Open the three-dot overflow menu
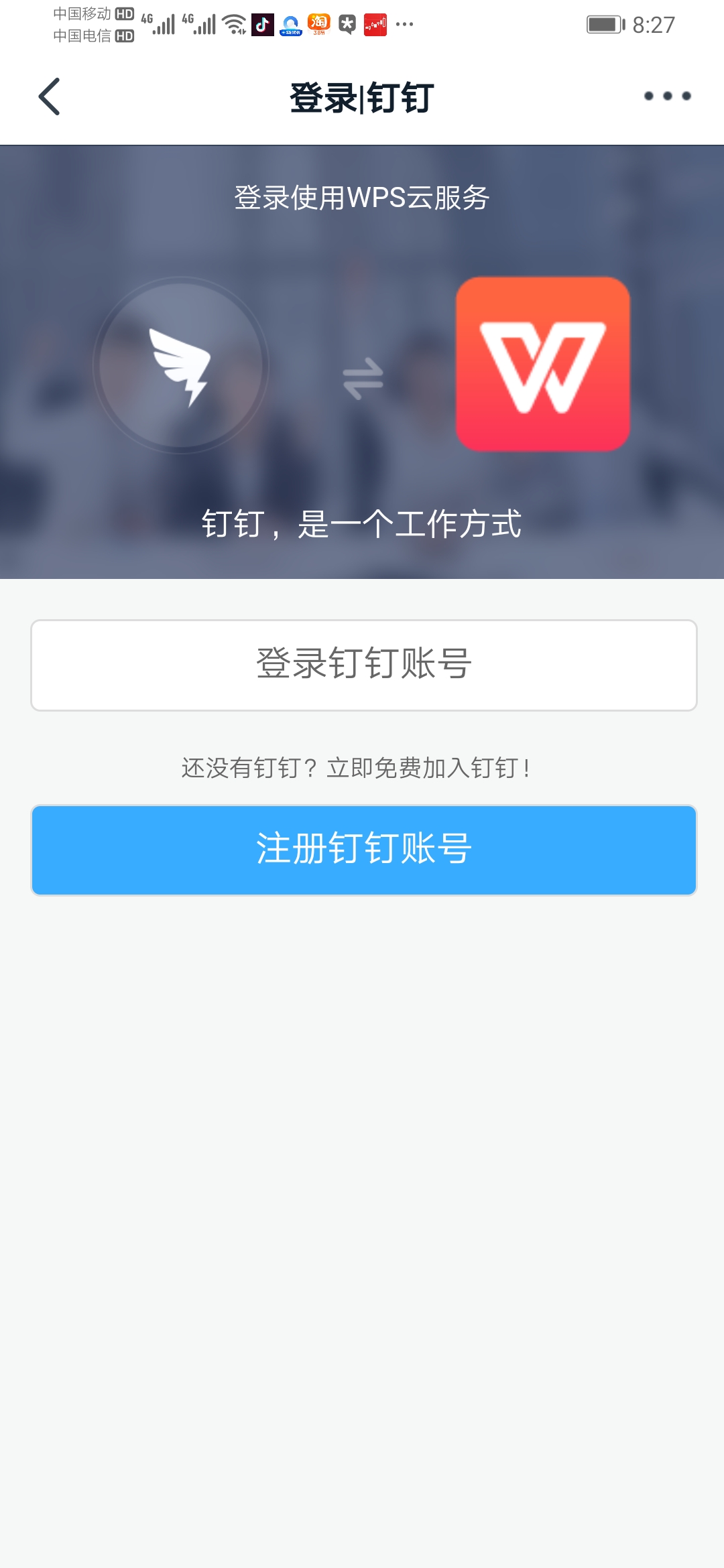 [667, 96]
